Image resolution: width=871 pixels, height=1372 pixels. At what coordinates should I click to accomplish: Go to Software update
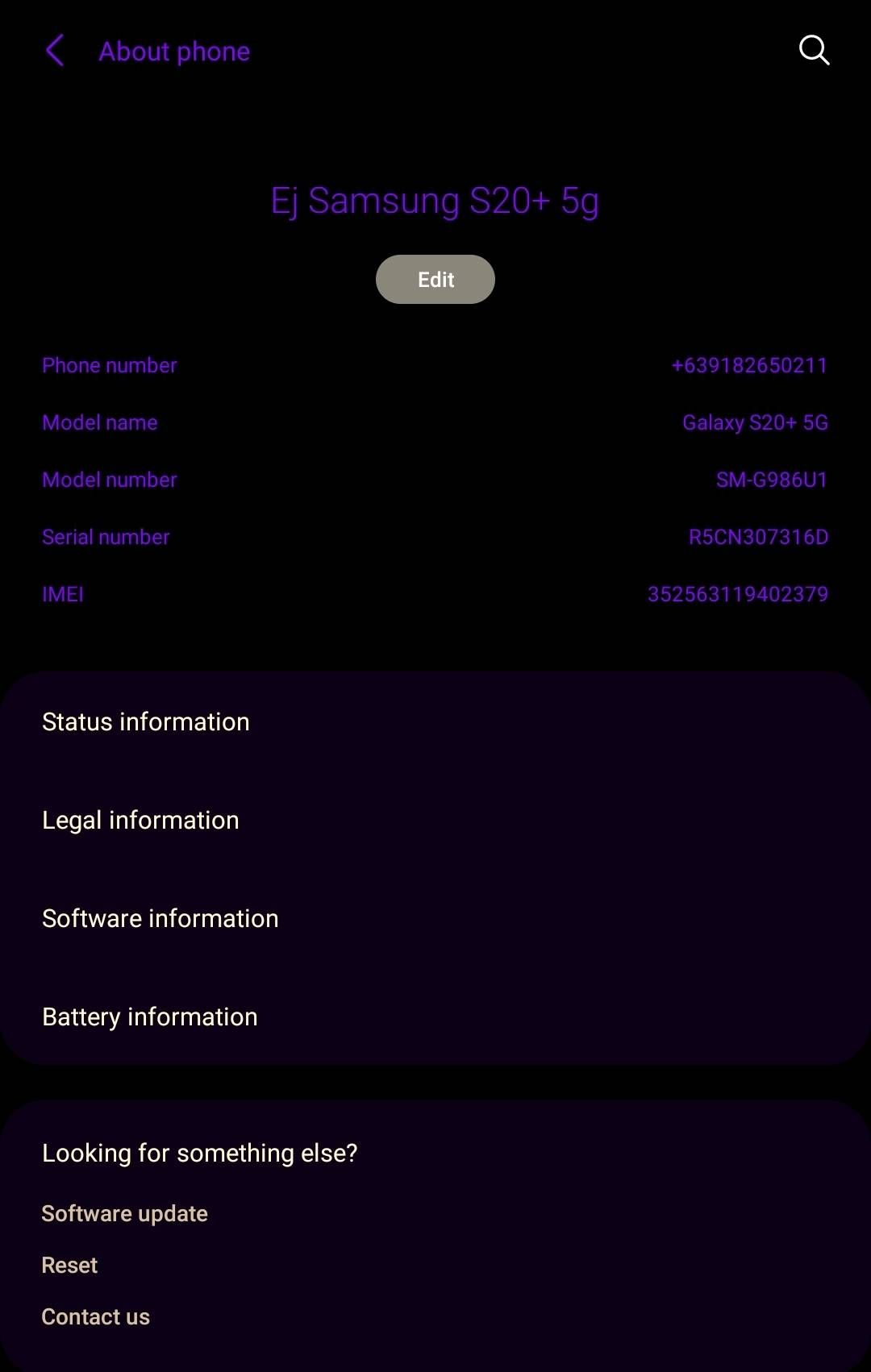tap(124, 1213)
